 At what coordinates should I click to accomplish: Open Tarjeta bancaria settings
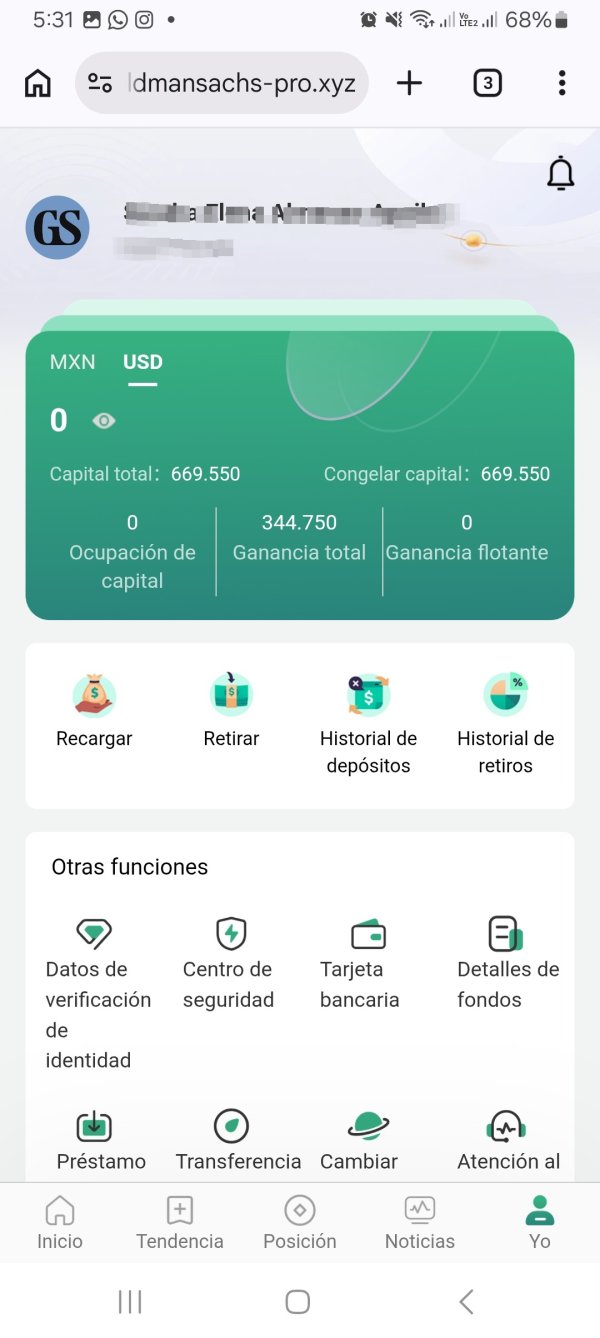click(x=360, y=964)
